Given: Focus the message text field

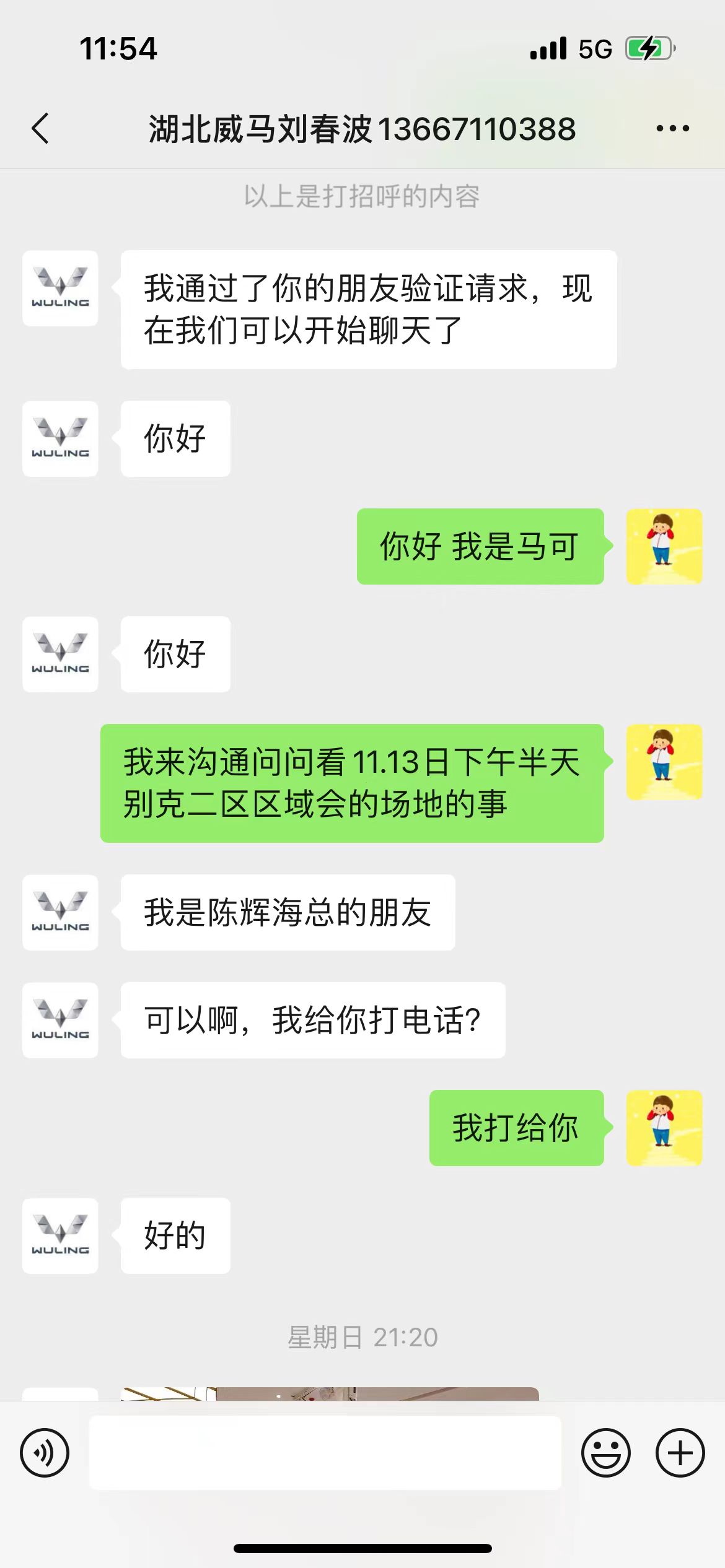Looking at the screenshot, I should point(325,1452).
